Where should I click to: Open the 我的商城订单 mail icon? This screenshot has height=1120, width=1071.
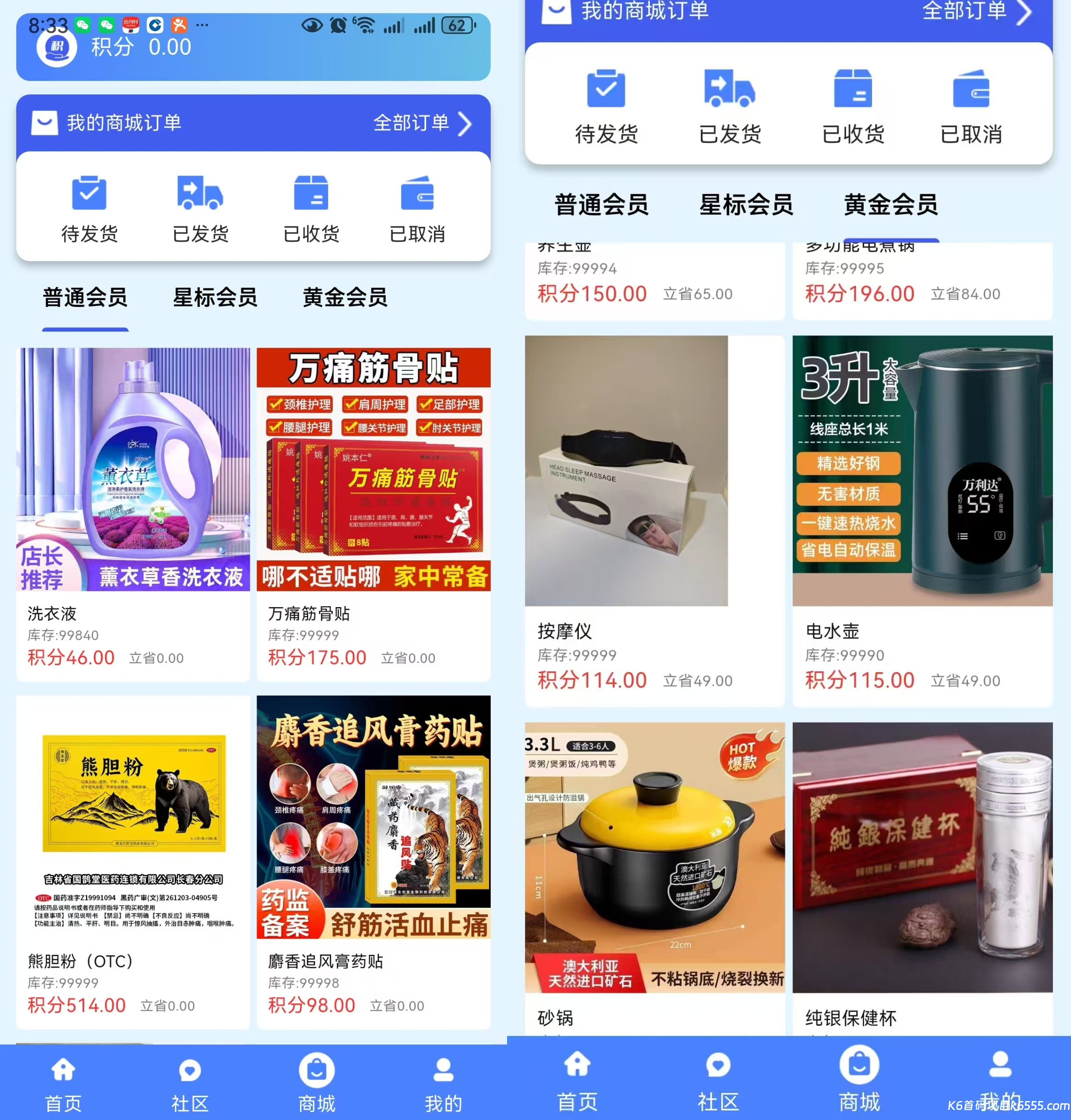[x=44, y=123]
